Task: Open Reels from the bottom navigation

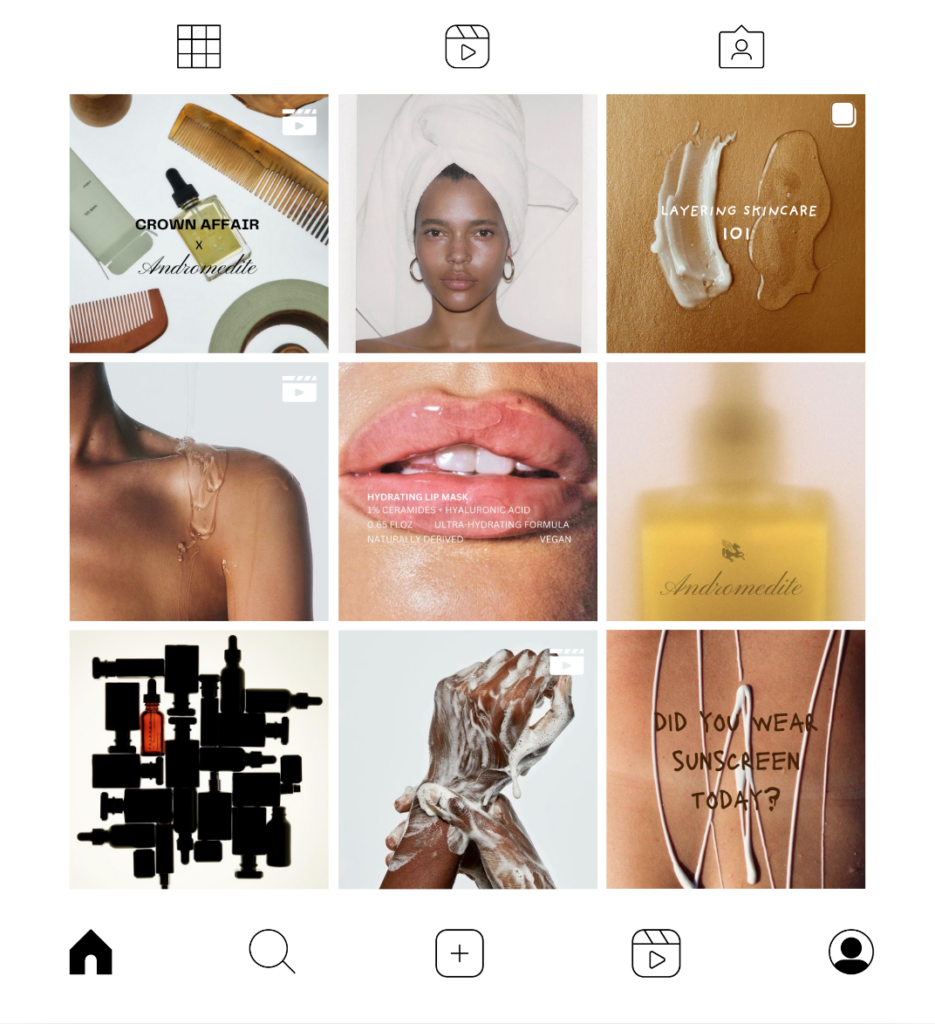Action: coord(656,953)
